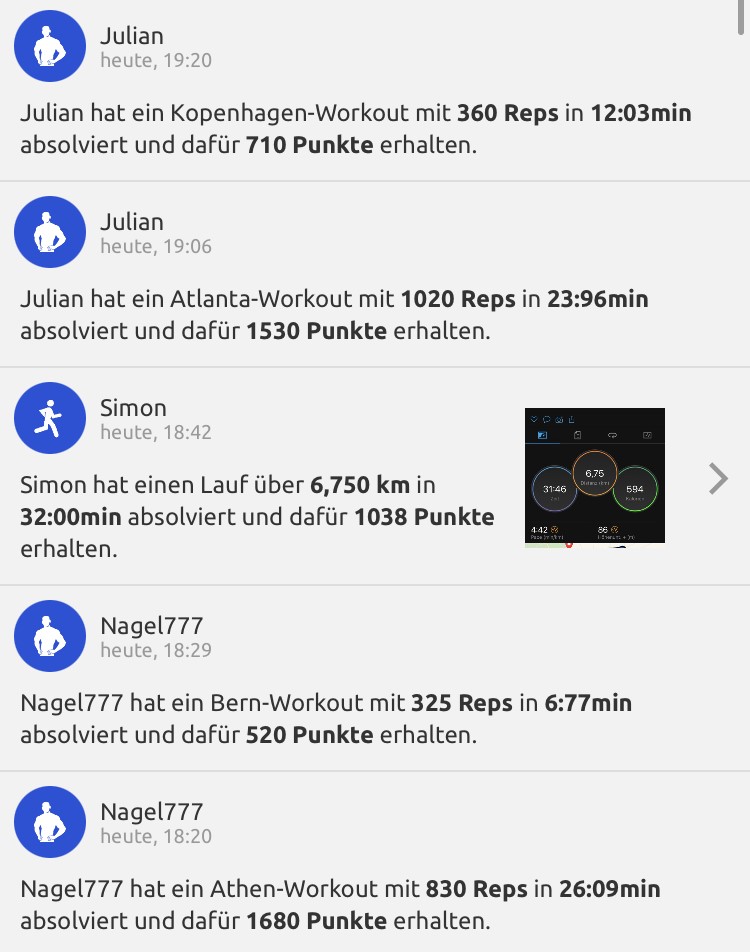Click the comment bubble icon in the run preview
750x952 pixels.
pos(547,420)
